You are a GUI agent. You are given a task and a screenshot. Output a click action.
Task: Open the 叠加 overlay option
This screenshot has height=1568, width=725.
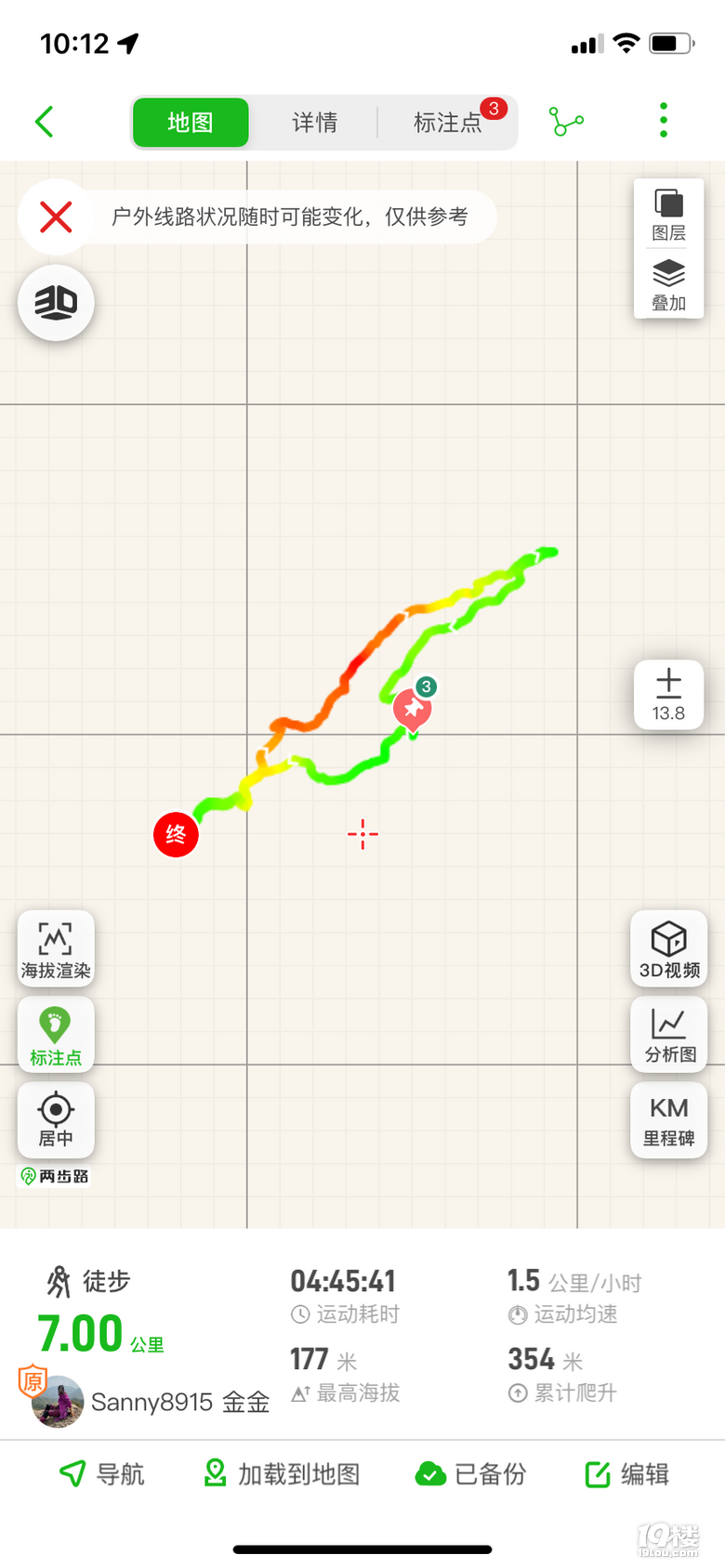[x=668, y=285]
